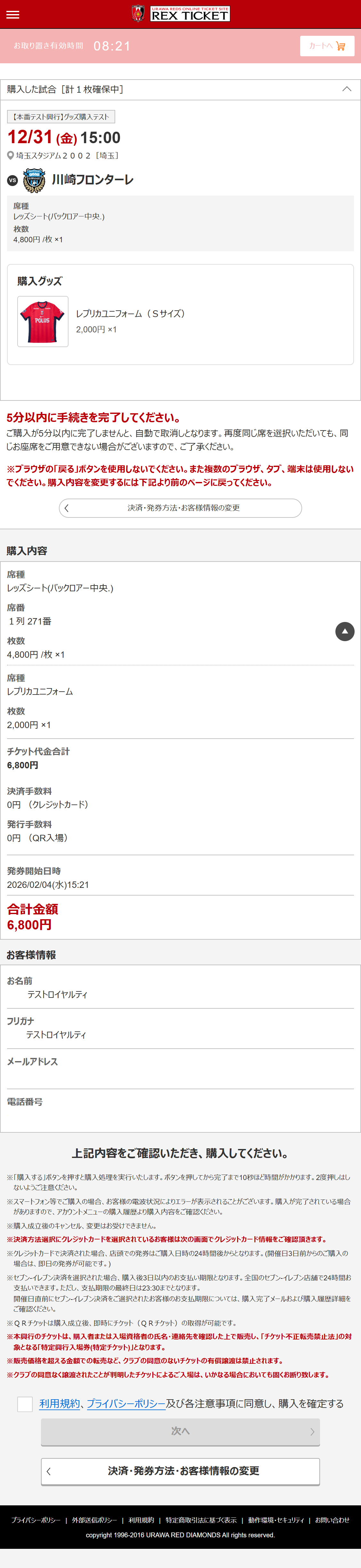
Task: Open 動作環境・セキュリティ footer link
Action: pos(276,1520)
